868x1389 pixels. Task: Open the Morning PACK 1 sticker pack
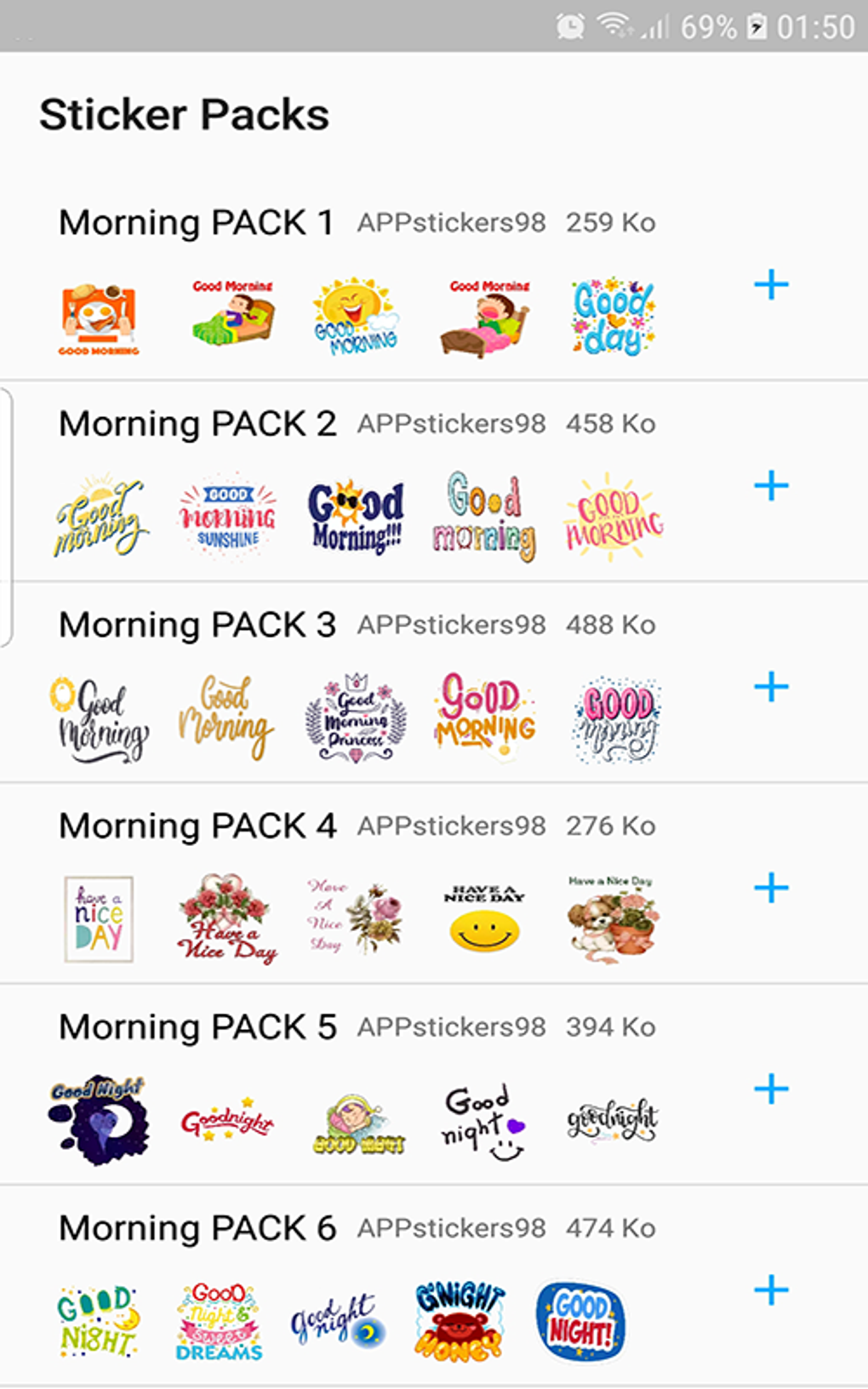point(196,223)
